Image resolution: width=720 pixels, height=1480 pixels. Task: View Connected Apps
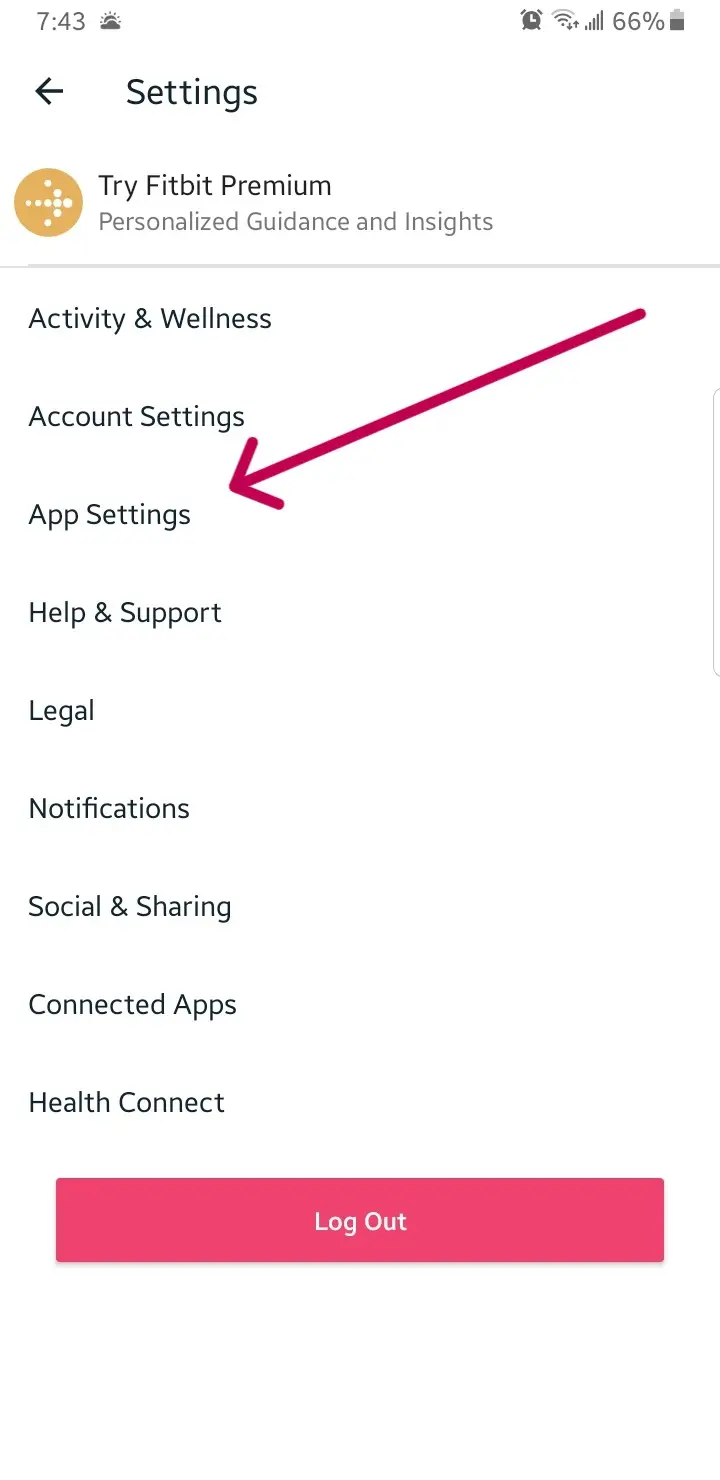click(360, 1004)
